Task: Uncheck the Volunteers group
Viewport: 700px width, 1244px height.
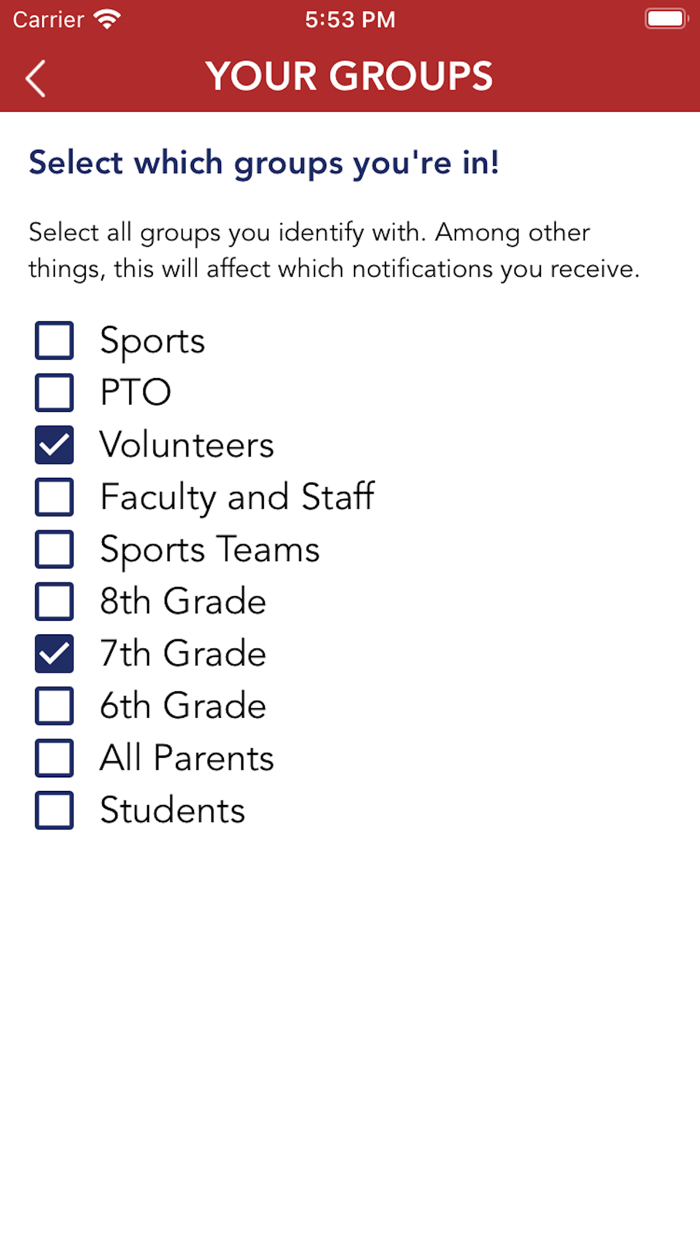Action: pyautogui.click(x=55, y=445)
